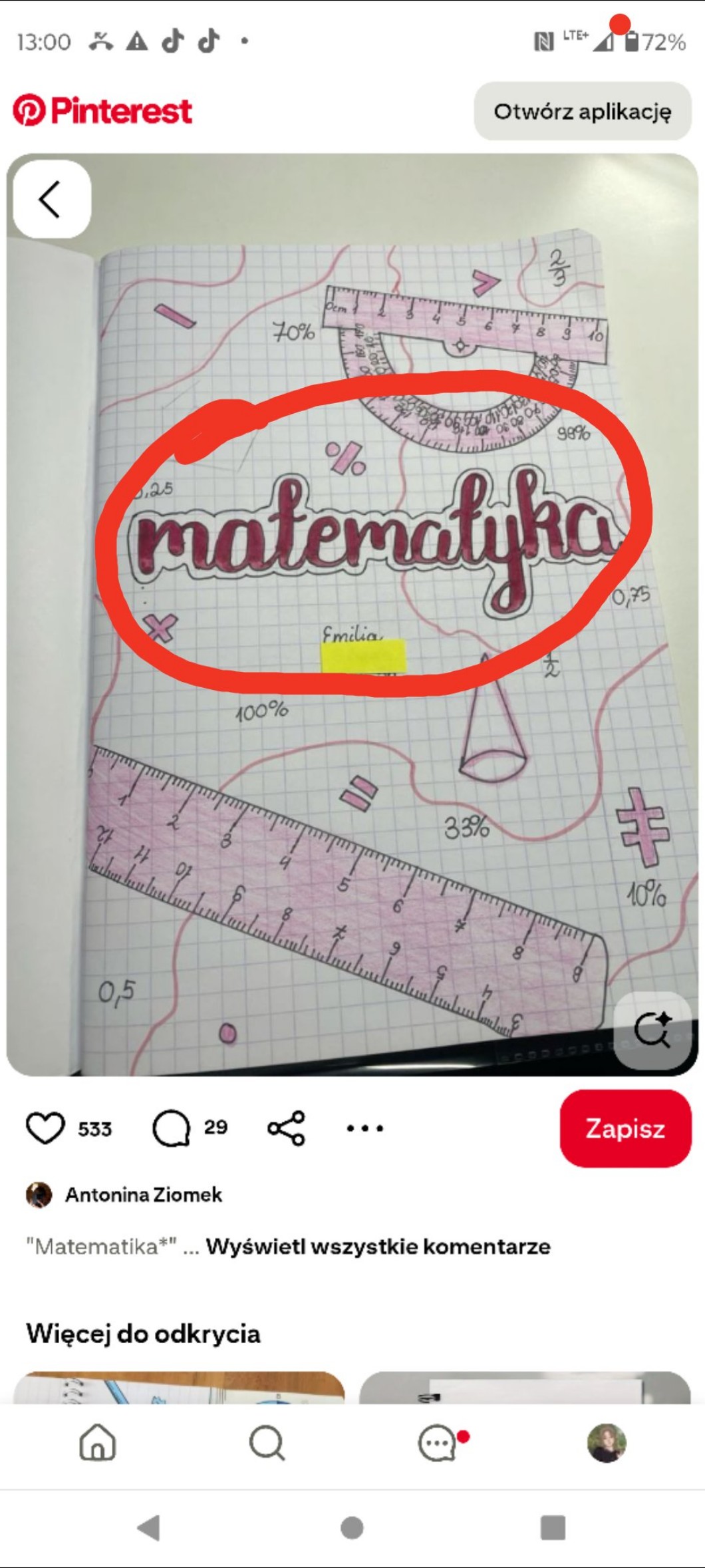This screenshot has width=705, height=1568.
Task: Tap the Pinterest logo
Action: (103, 110)
